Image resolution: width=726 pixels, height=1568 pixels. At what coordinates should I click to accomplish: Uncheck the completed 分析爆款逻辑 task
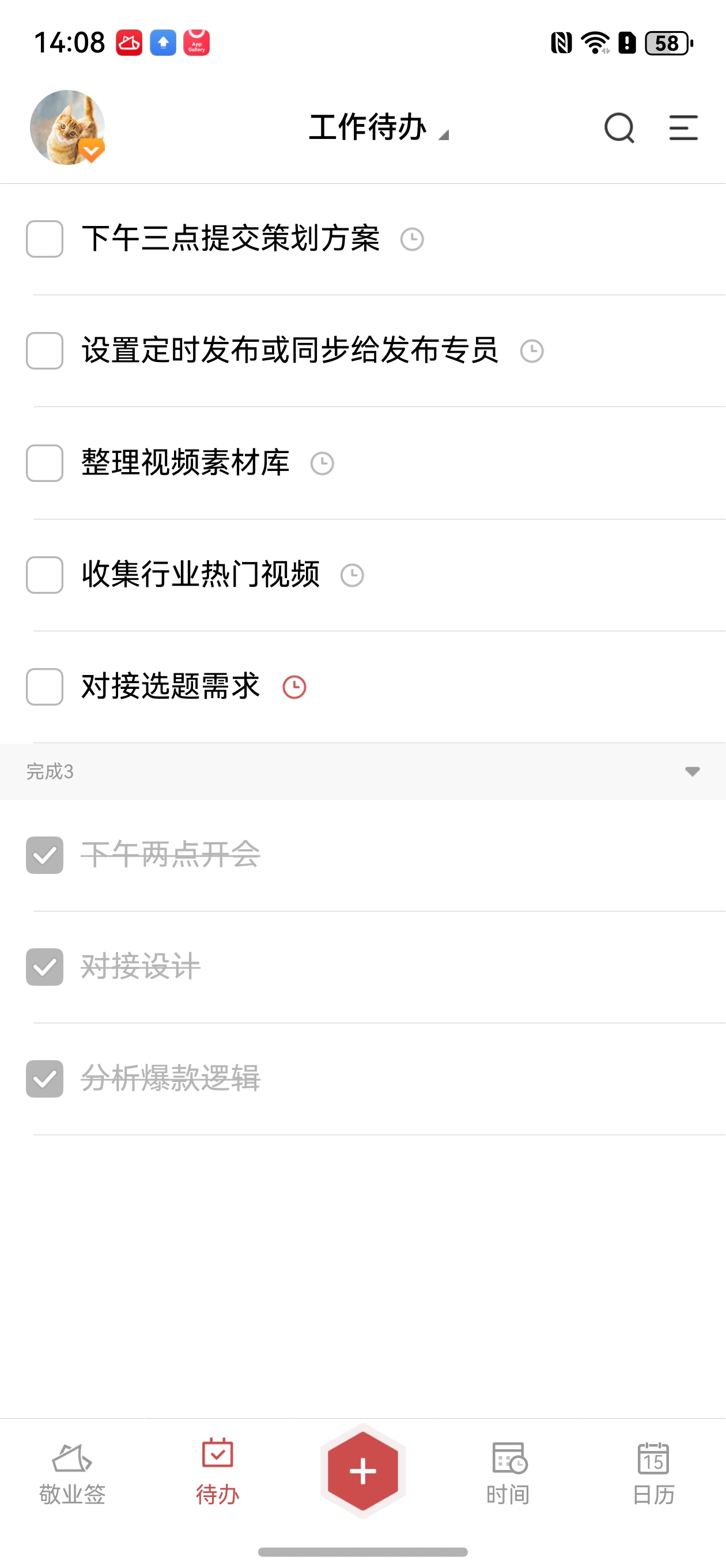coord(44,1079)
